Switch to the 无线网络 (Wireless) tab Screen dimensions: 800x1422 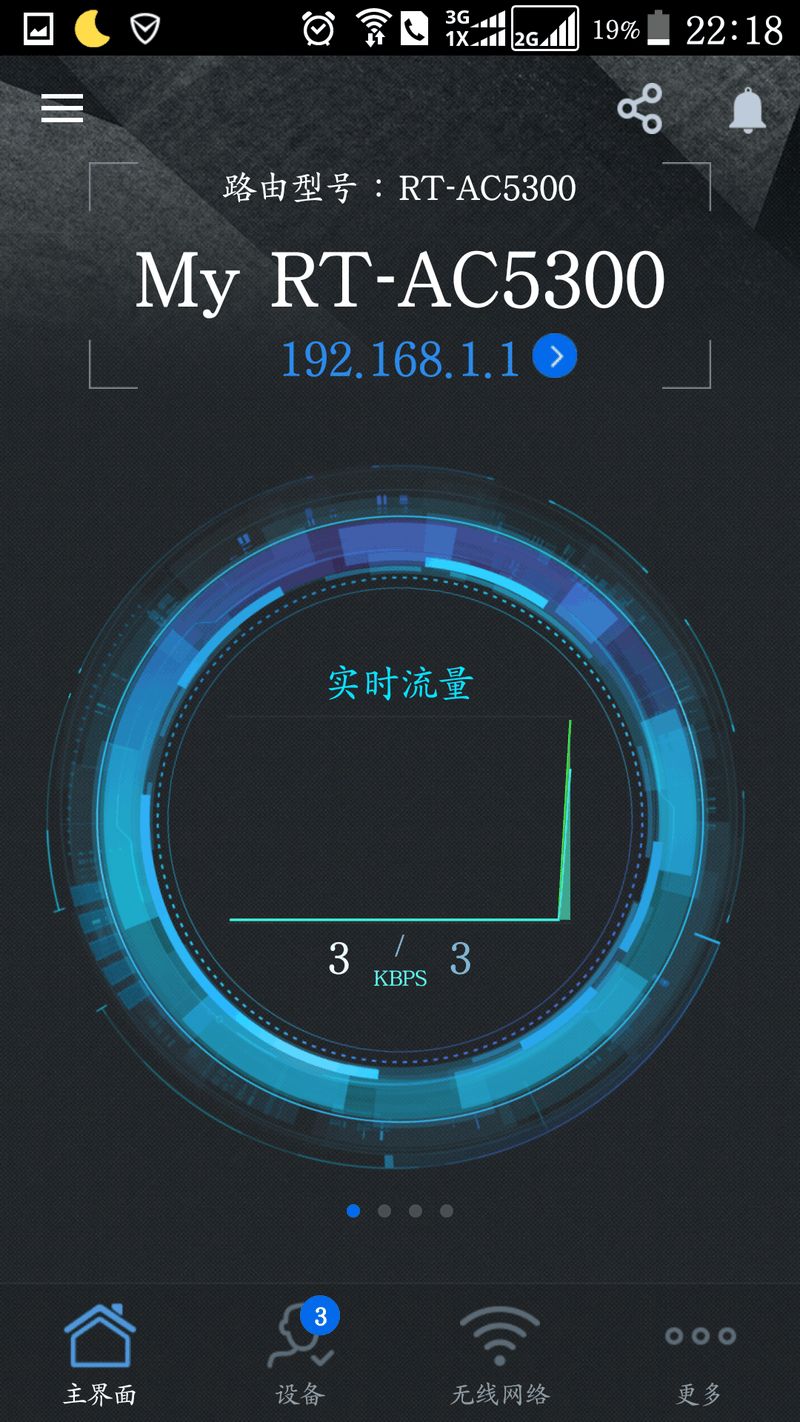(500, 1352)
